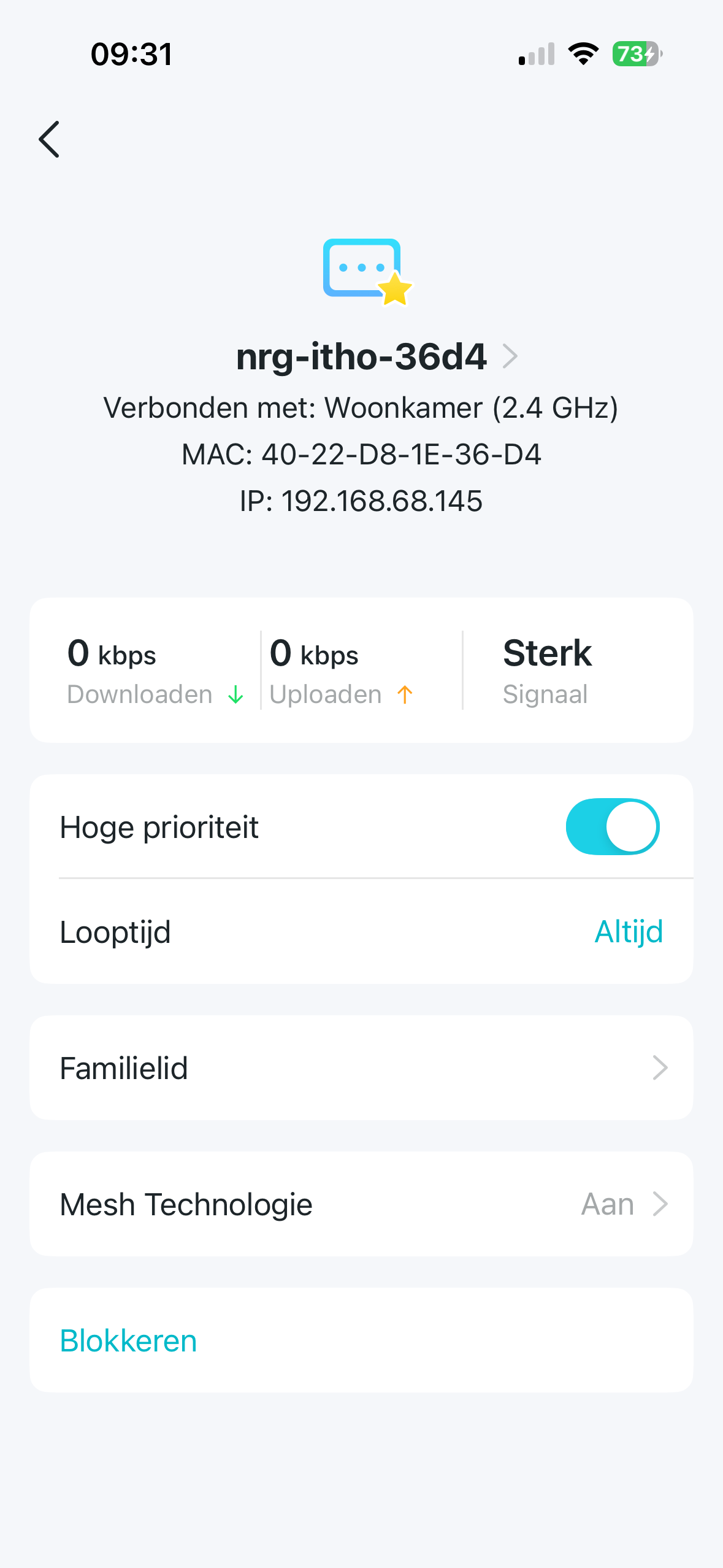Go back using the top-left arrow

[49, 139]
